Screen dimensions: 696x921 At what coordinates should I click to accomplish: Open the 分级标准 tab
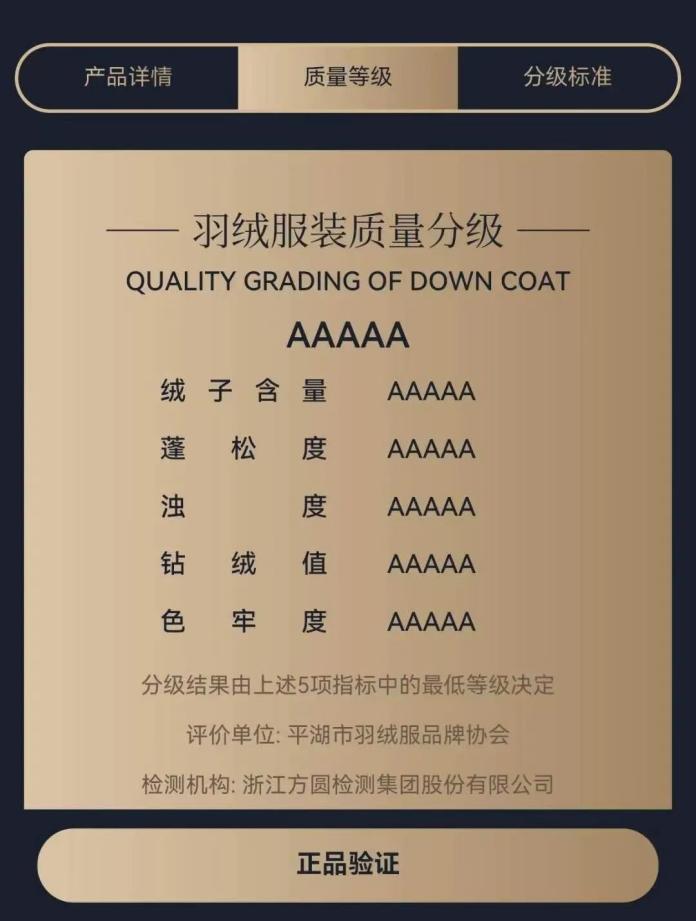click(567, 77)
